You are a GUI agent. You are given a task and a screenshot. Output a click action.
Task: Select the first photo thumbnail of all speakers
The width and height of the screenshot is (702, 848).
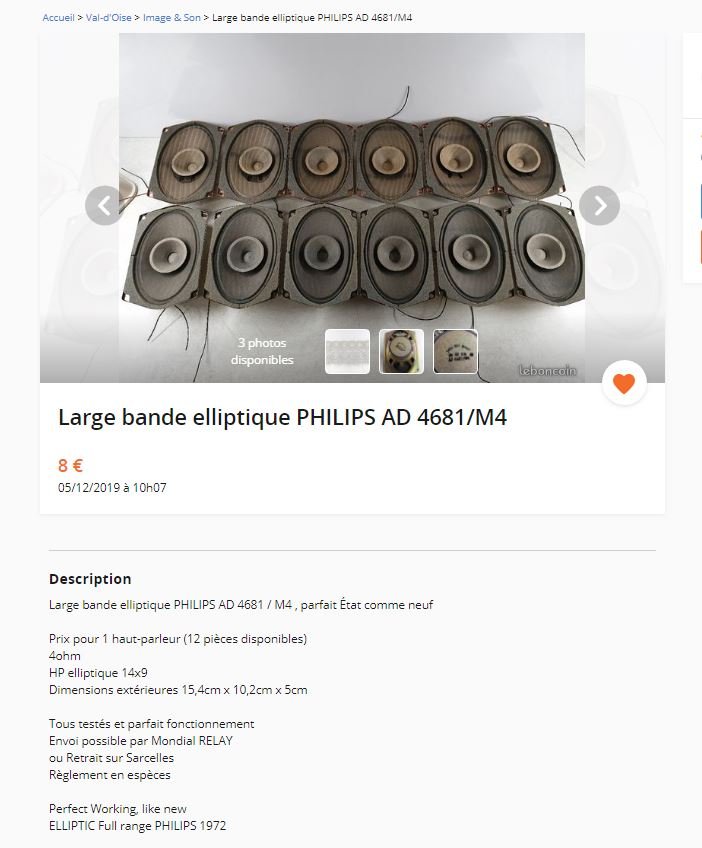pyautogui.click(x=347, y=351)
